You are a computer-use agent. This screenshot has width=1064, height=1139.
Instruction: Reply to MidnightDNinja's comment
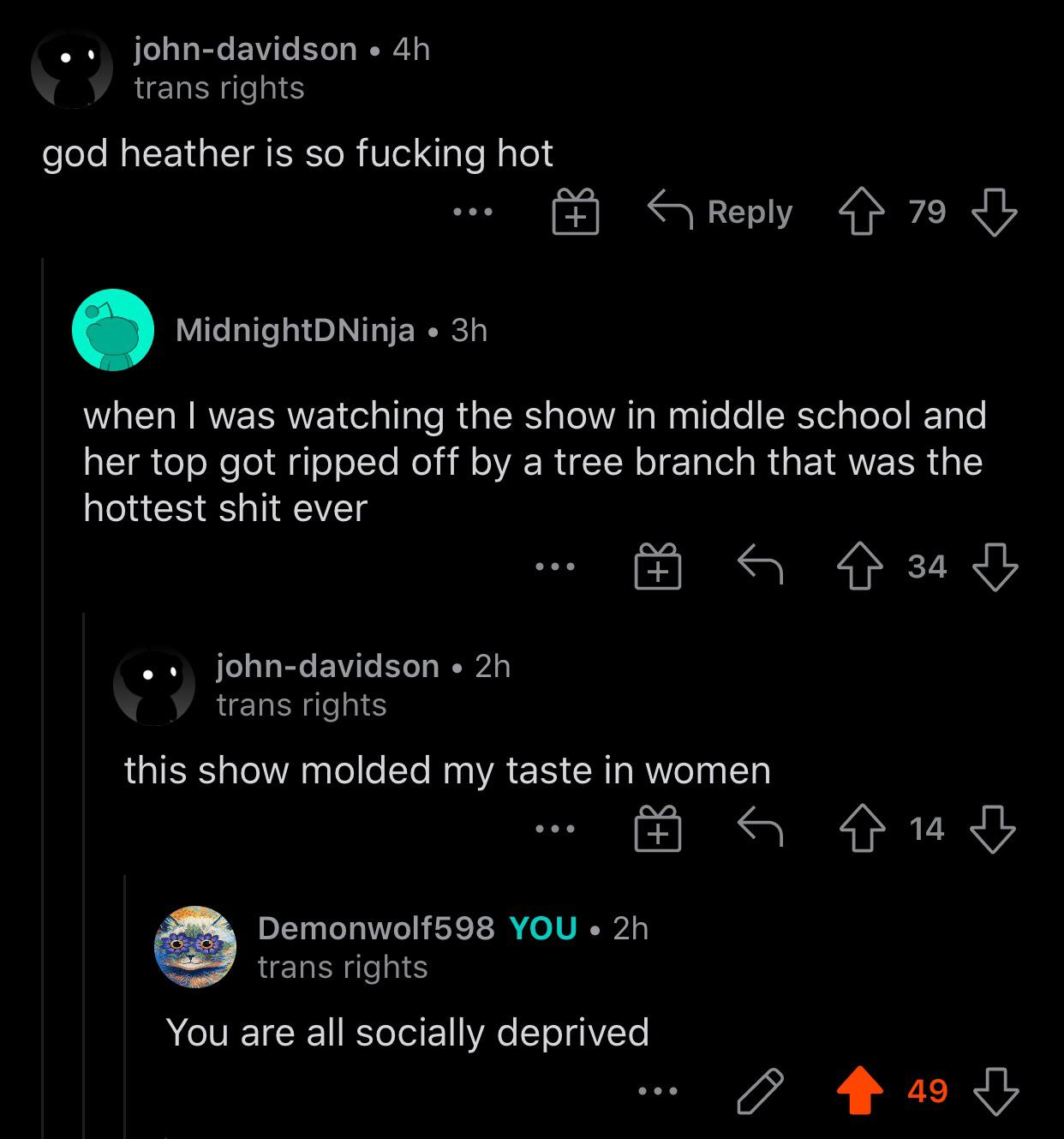[760, 567]
